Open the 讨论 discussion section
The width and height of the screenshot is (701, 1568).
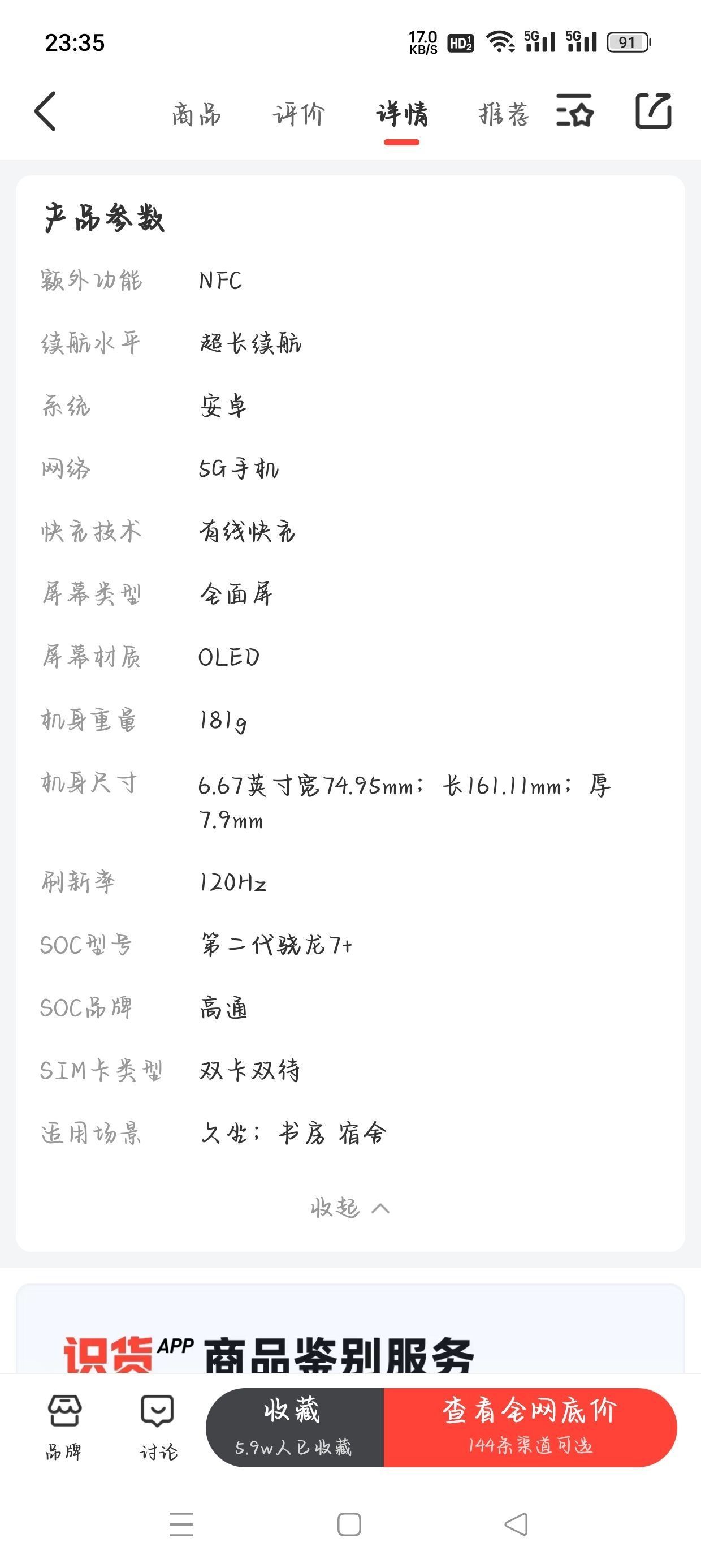click(158, 1427)
